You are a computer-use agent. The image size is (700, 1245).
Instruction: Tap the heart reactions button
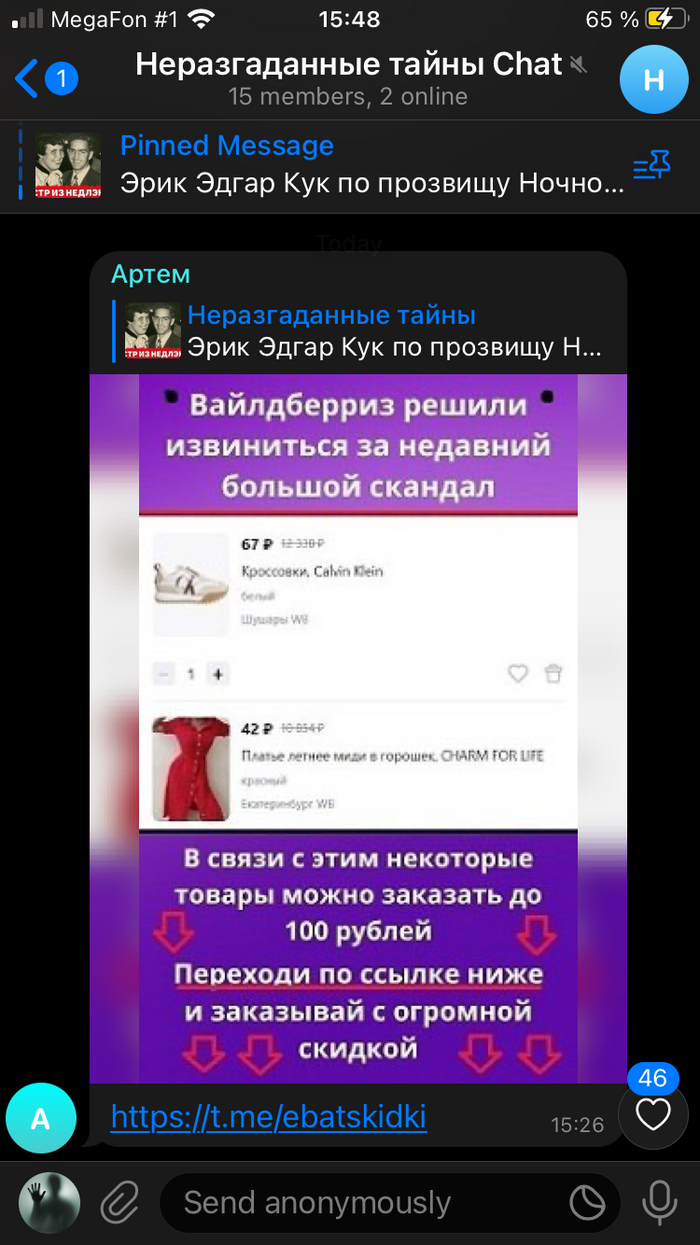[x=653, y=1115]
